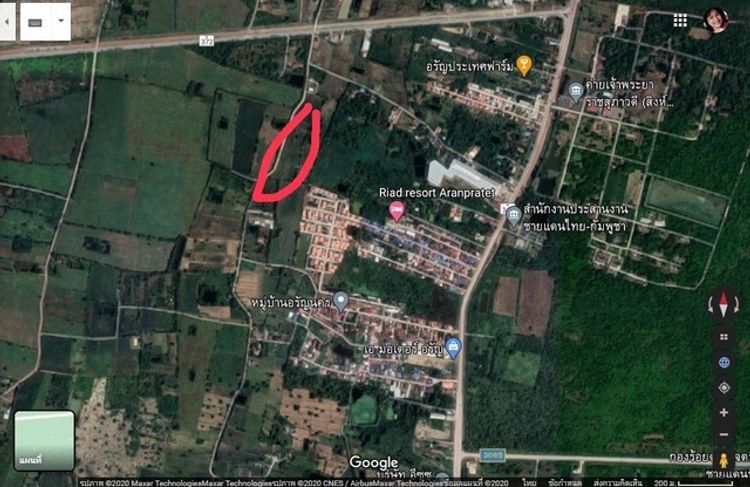Expand the collapsed side panel arrow

tap(7, 21)
